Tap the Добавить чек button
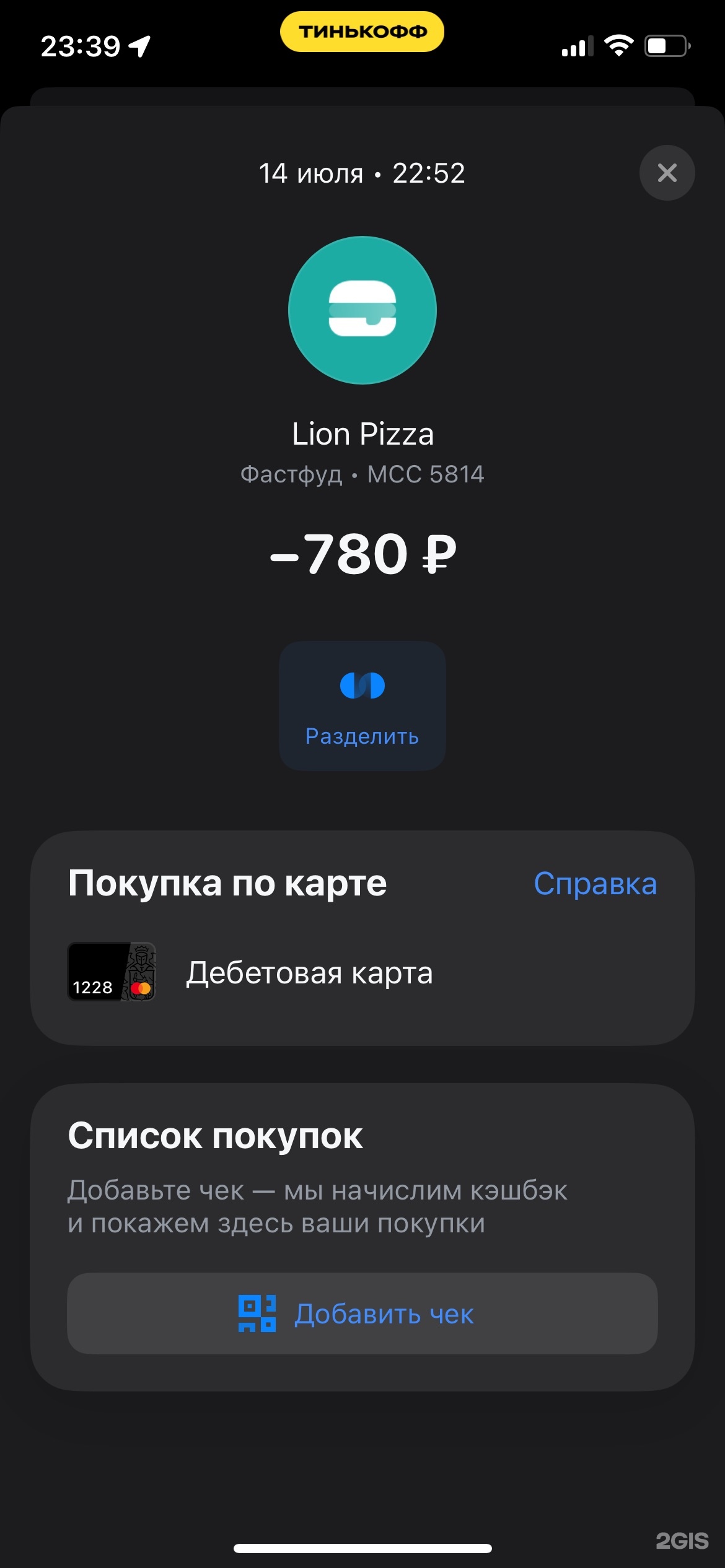Screen dimensions: 725x1568 coord(362,1313)
